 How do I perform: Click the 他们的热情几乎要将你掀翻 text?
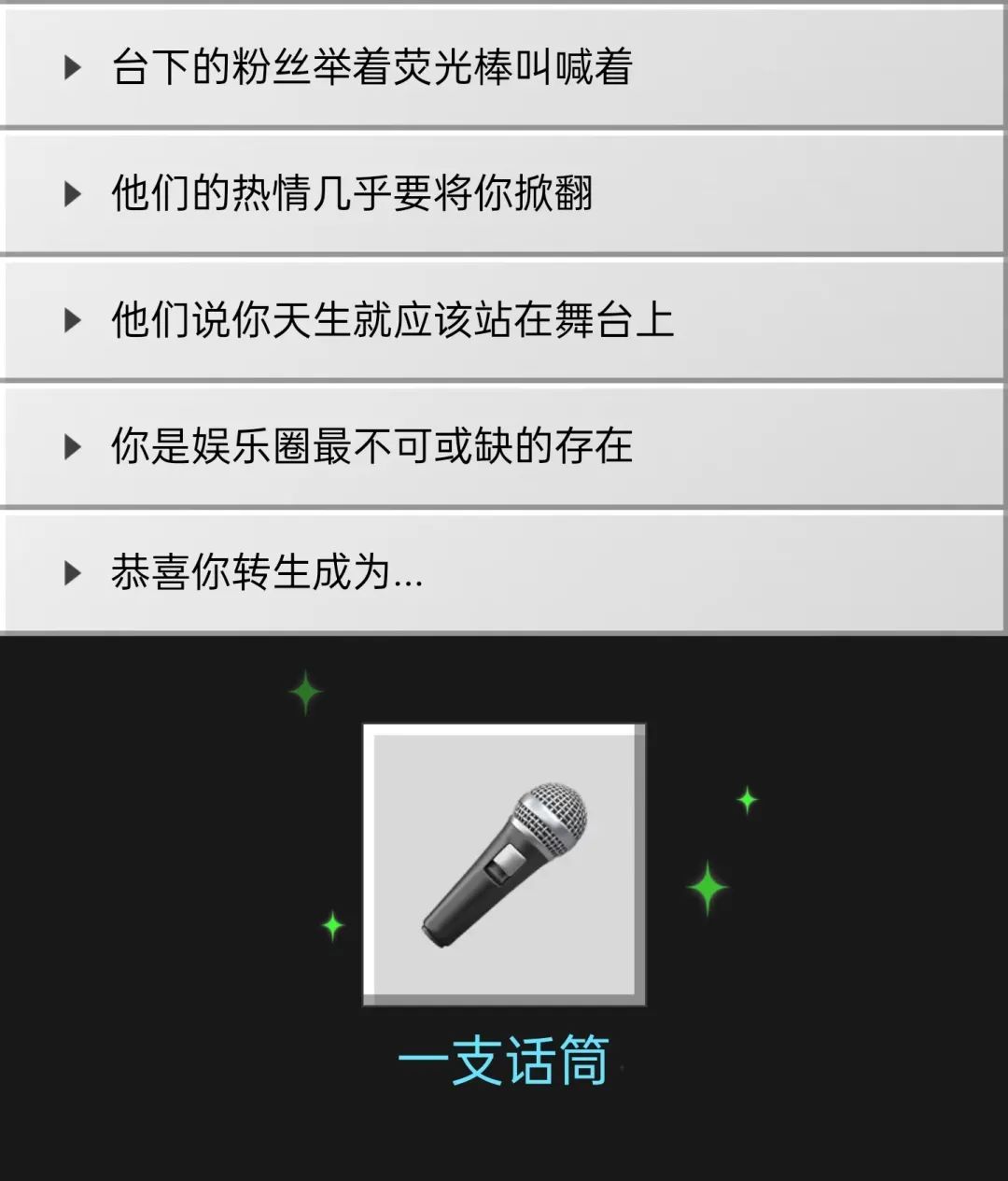355,194
